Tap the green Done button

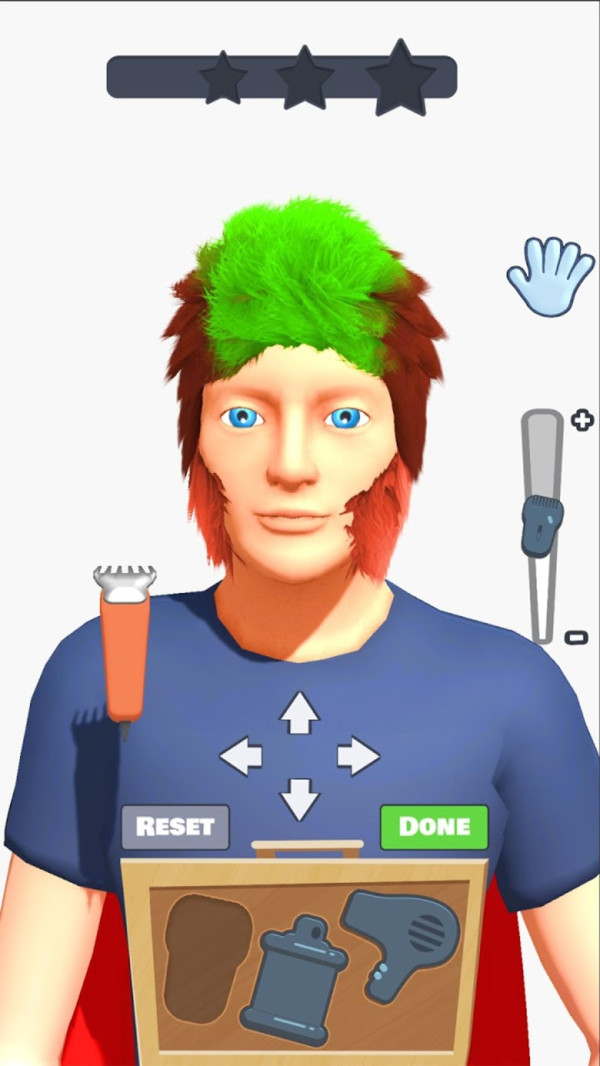434,827
